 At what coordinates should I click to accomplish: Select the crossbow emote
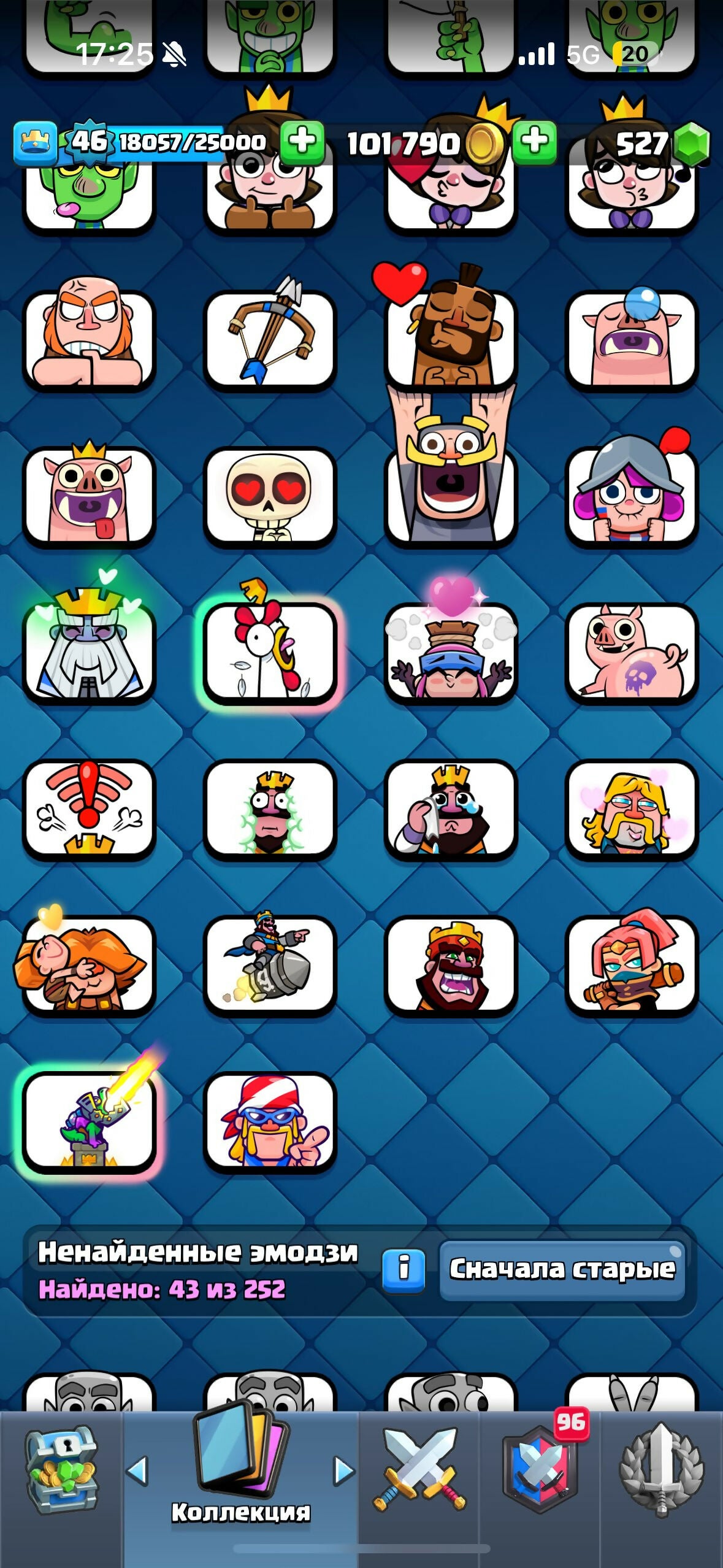[x=270, y=339]
